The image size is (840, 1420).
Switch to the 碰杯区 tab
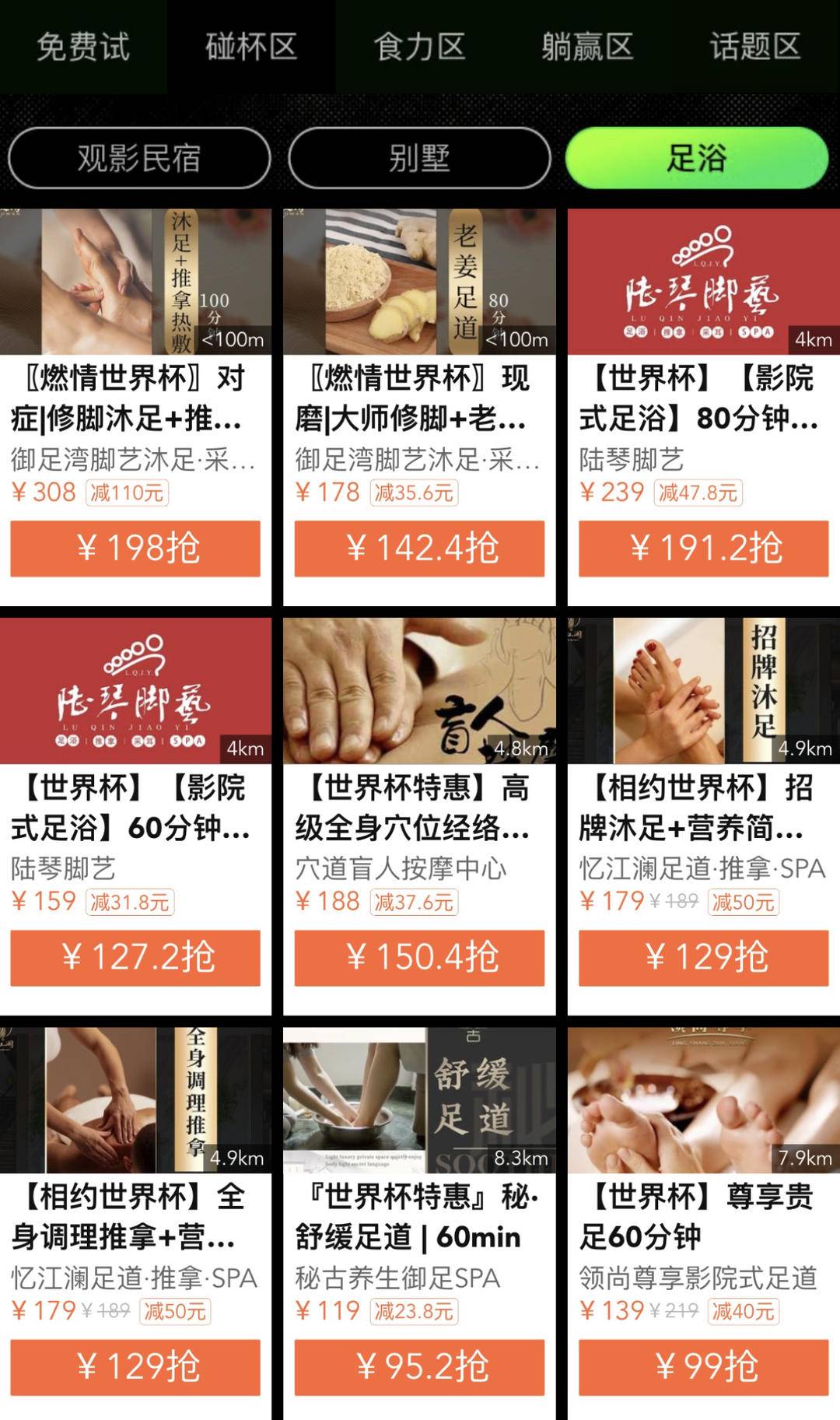251,47
